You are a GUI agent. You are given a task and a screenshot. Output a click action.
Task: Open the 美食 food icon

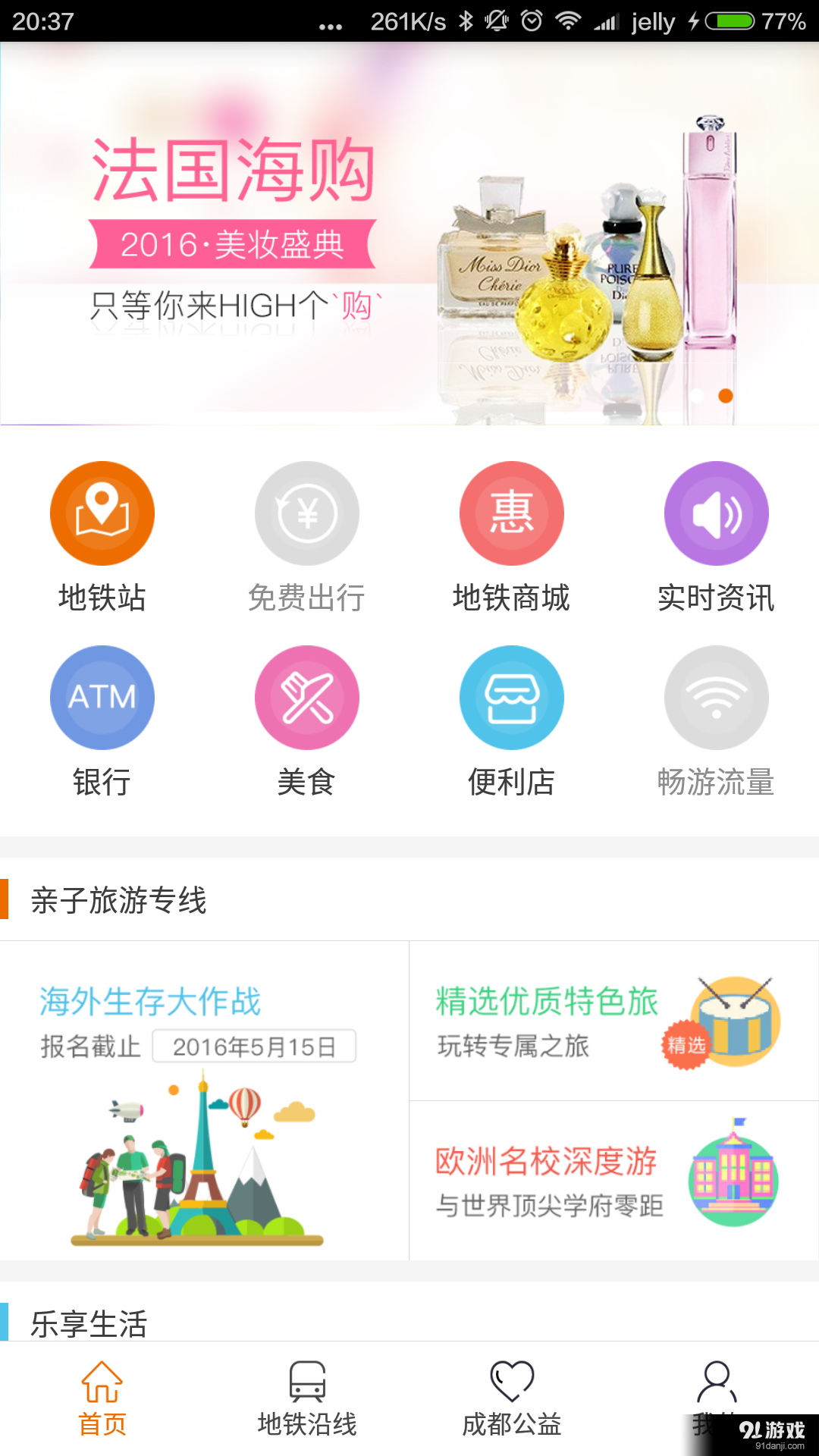click(x=307, y=698)
